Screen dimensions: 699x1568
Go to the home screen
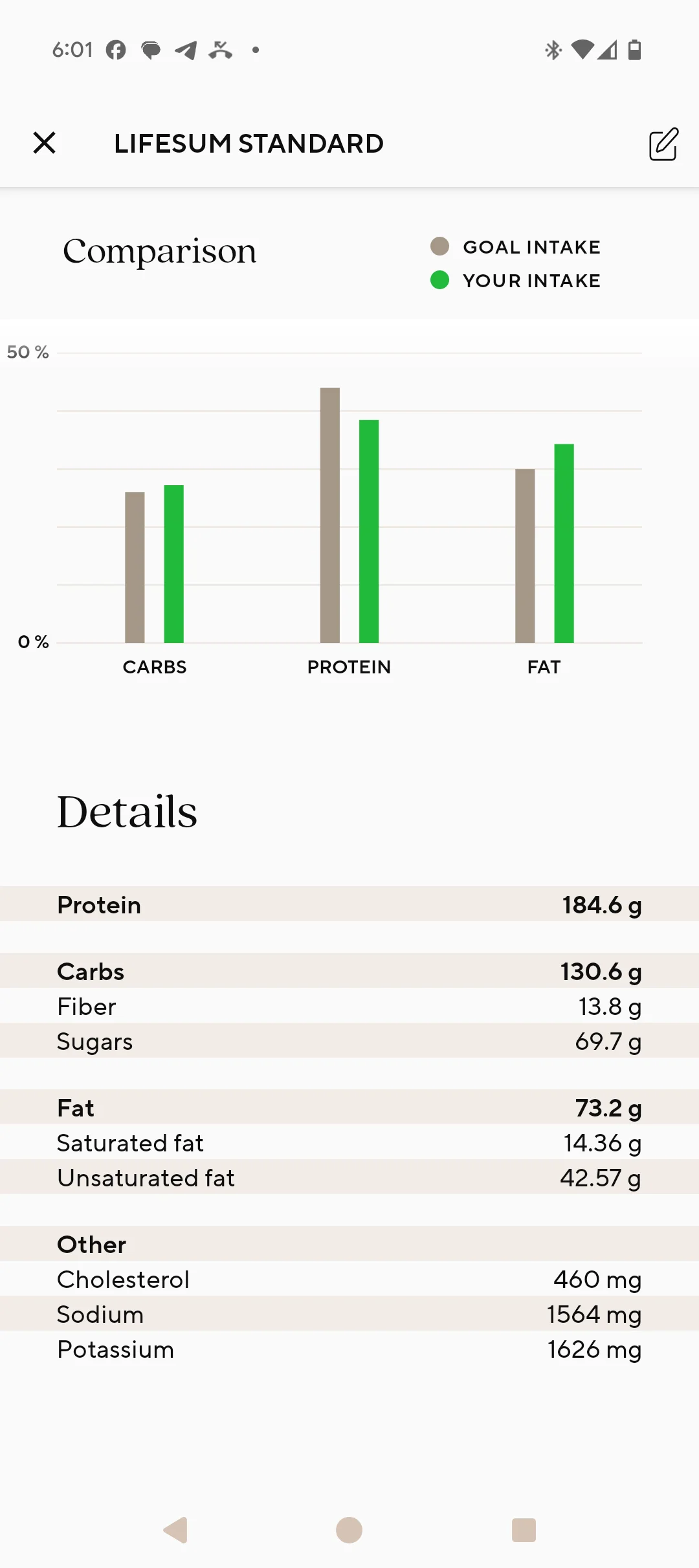349,1530
